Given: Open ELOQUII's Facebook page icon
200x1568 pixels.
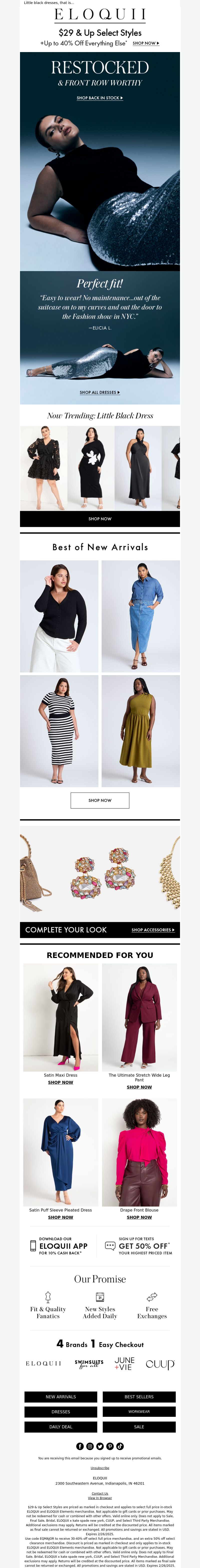Looking at the screenshot, I should pyautogui.click(x=80, y=1446).
